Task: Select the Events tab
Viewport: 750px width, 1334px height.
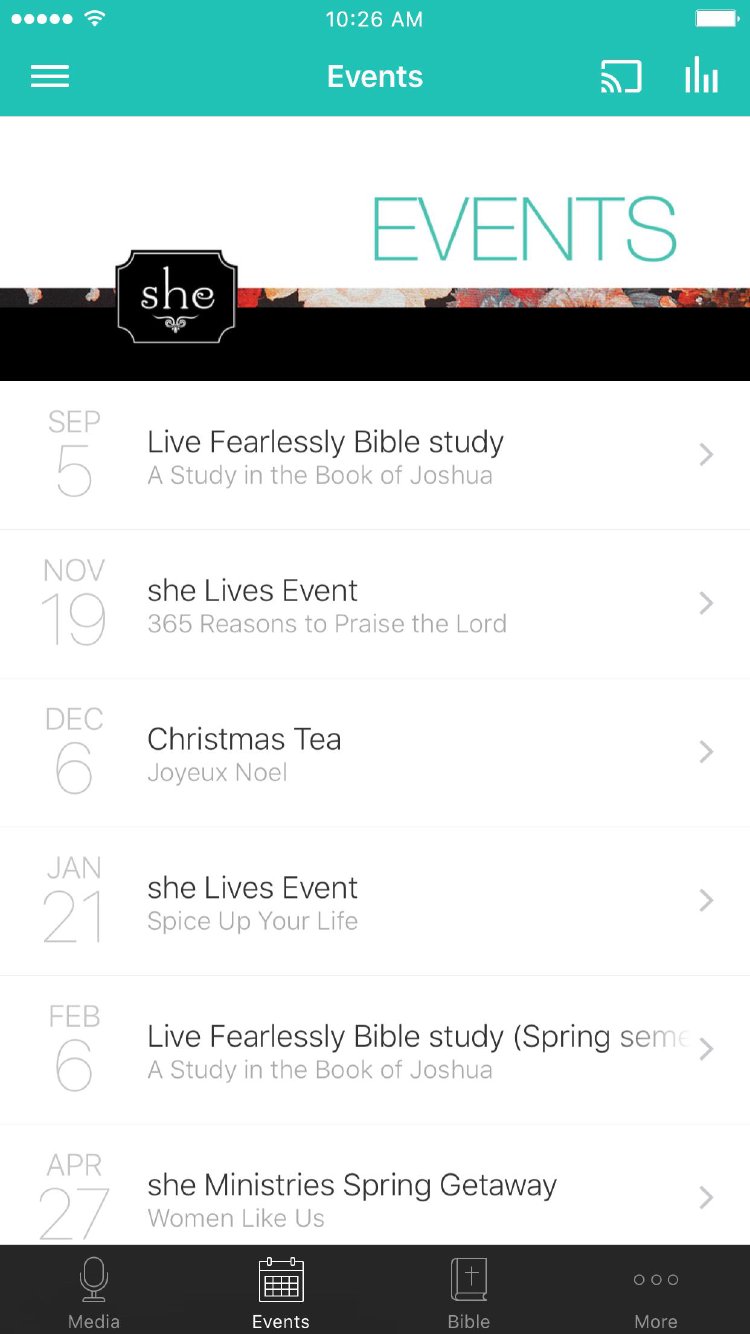Action: pyautogui.click(x=281, y=1292)
